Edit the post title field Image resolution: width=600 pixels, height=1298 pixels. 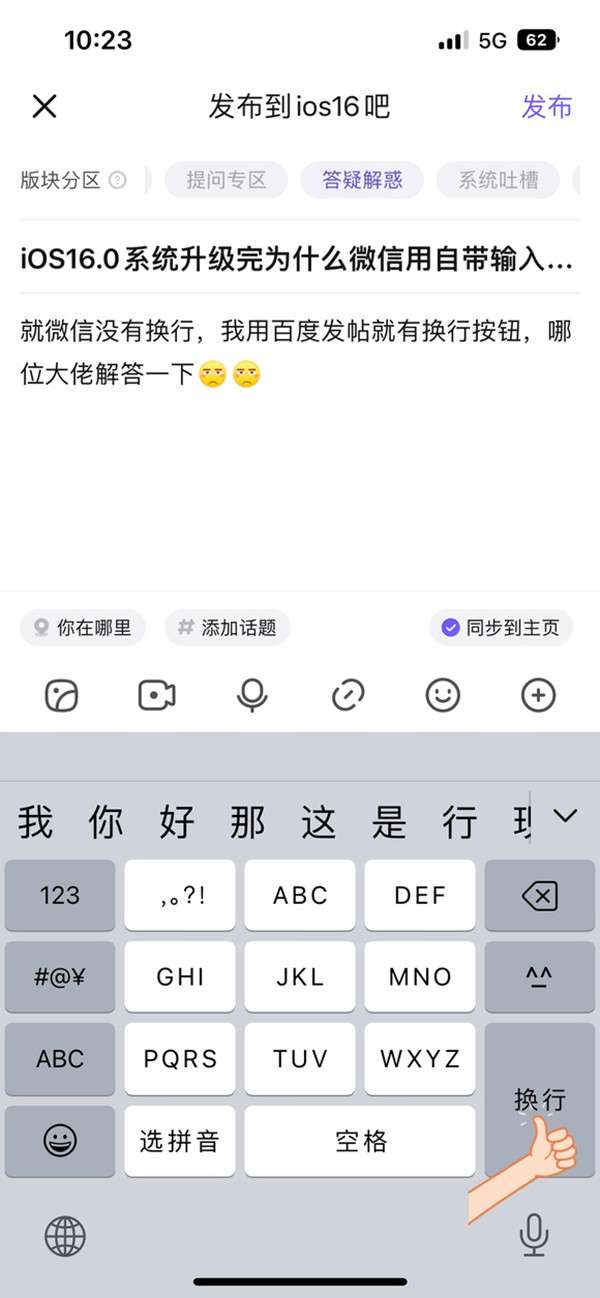point(297,260)
